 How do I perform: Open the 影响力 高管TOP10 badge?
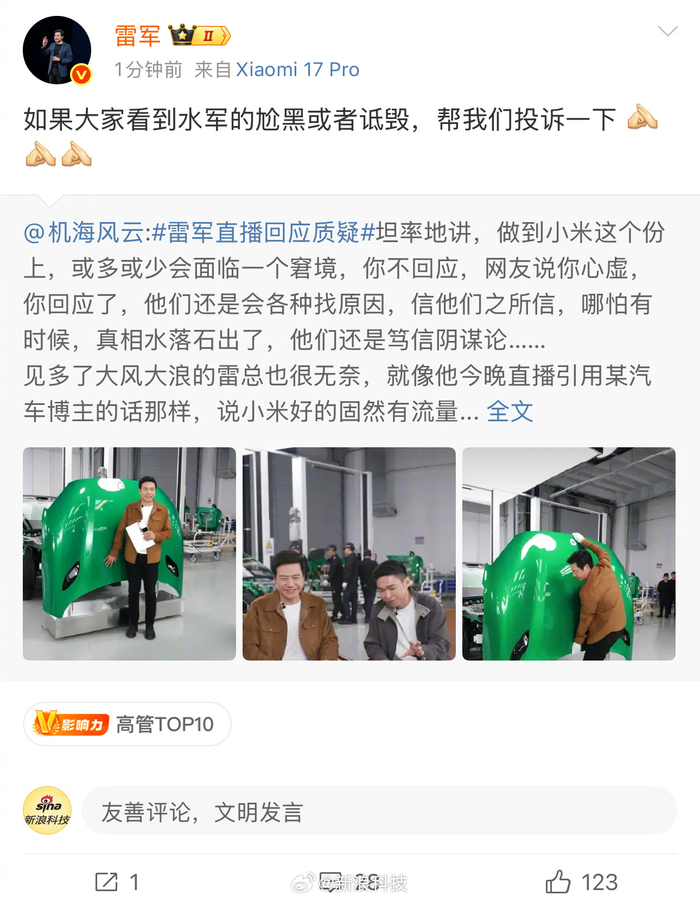pos(127,724)
